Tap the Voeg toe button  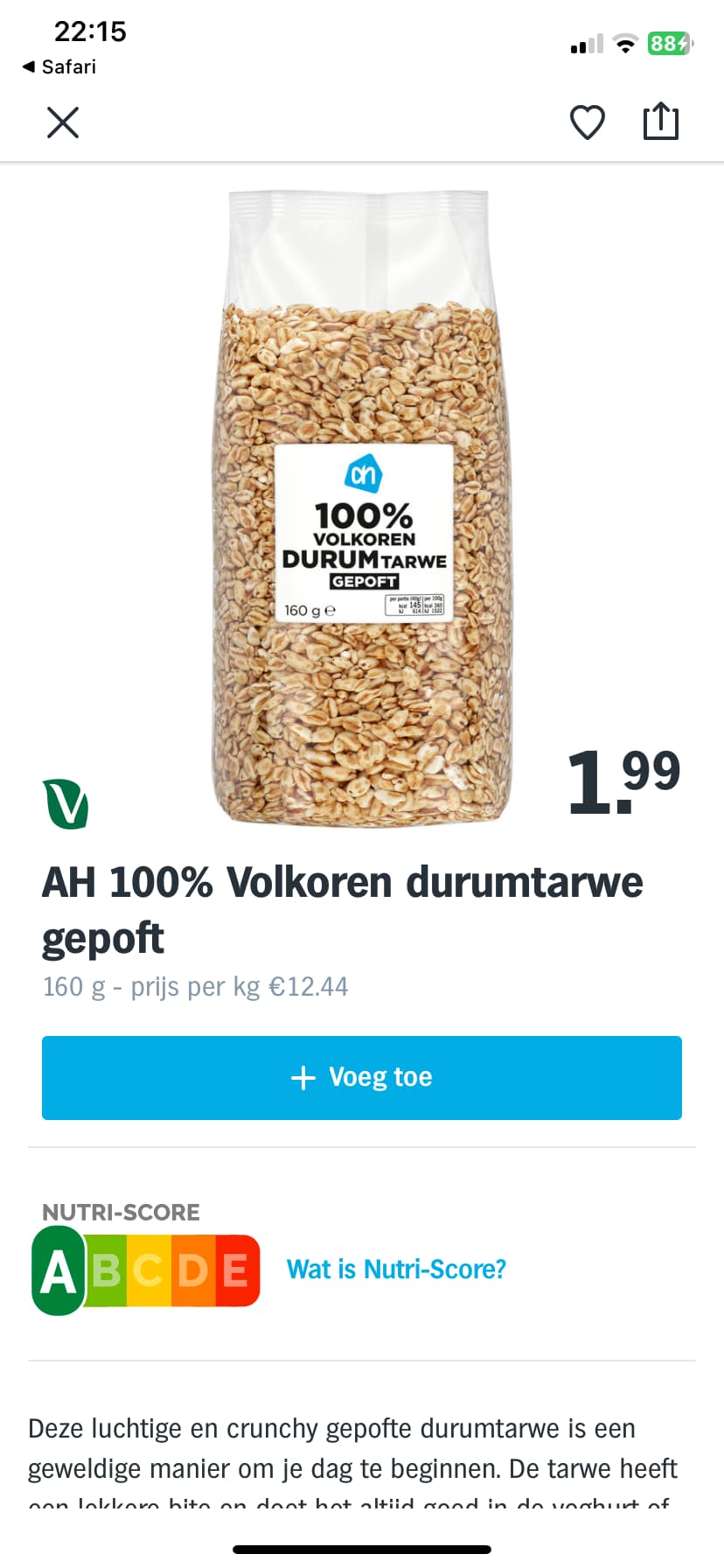(362, 1077)
